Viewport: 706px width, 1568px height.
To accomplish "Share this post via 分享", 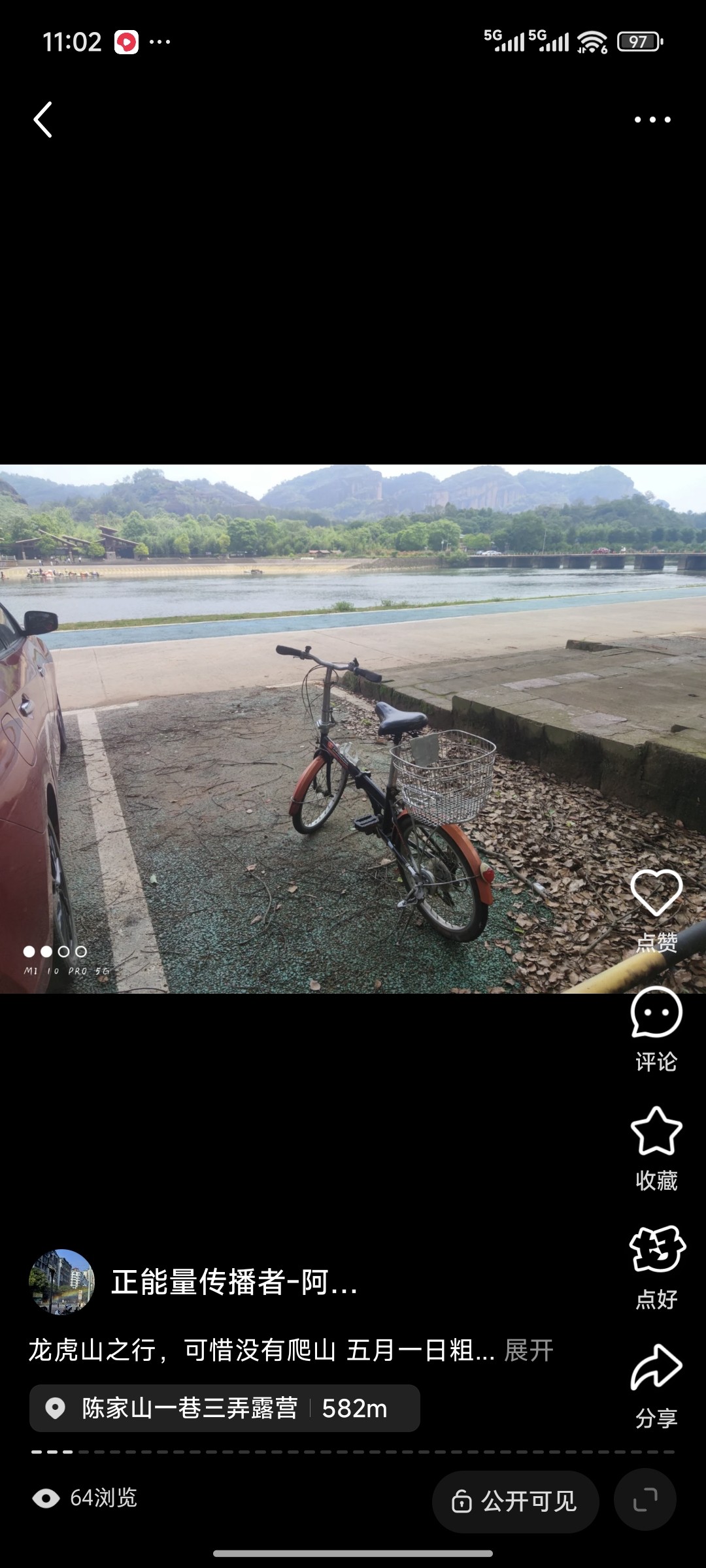I will coord(656,1369).
